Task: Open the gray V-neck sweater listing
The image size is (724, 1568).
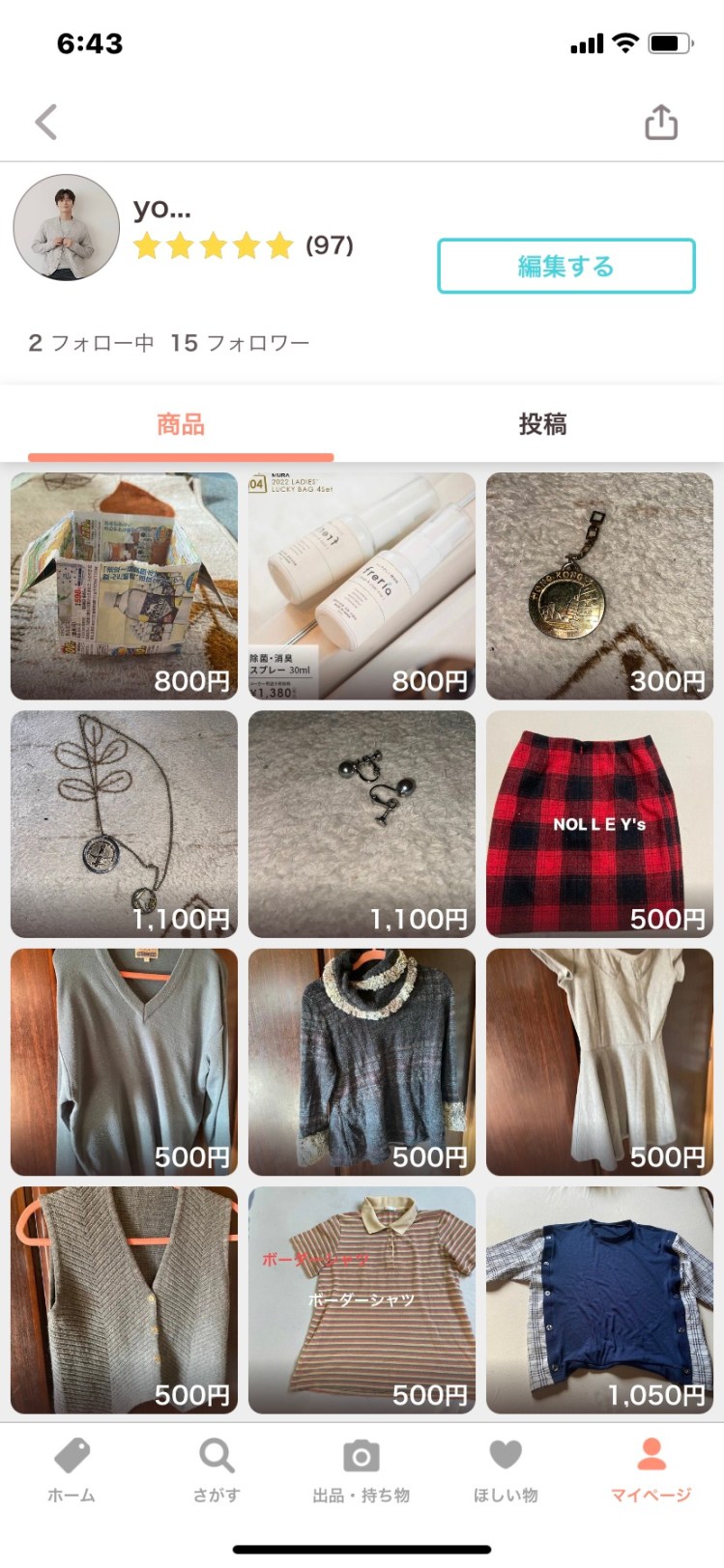Action: tap(124, 1061)
